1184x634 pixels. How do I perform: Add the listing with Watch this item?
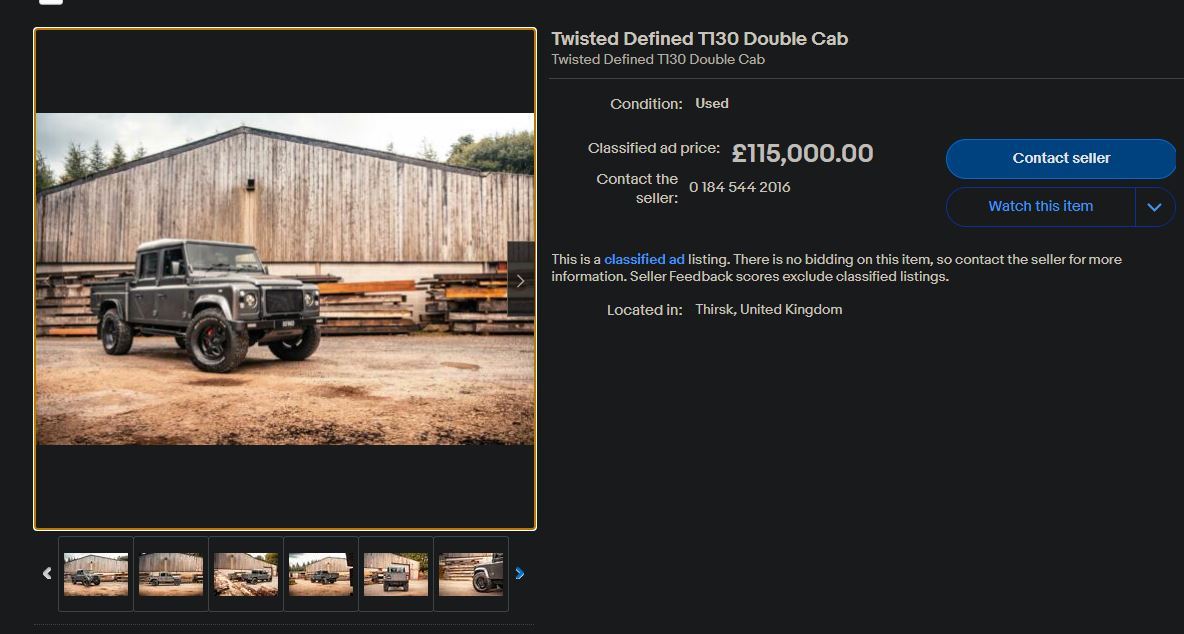pyautogui.click(x=1040, y=206)
